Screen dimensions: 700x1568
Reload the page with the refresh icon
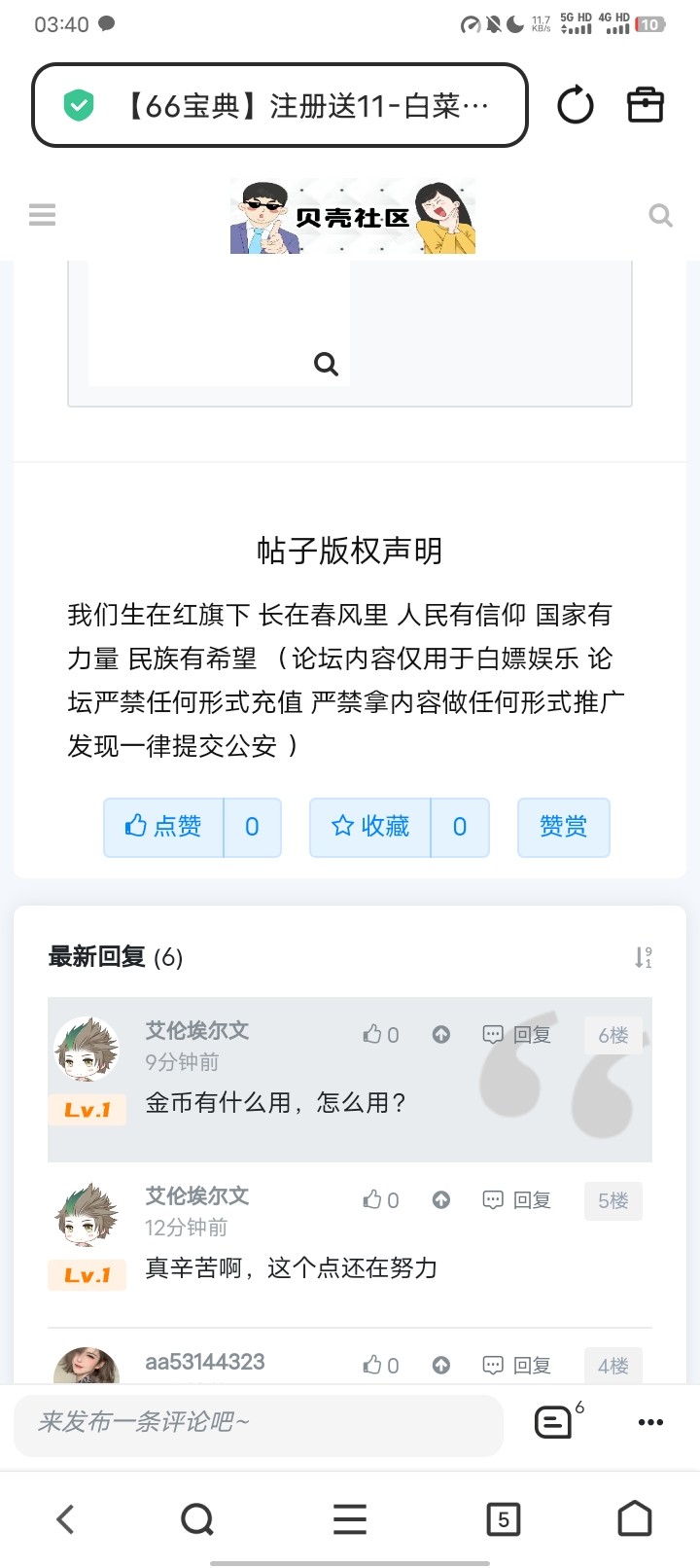point(575,105)
